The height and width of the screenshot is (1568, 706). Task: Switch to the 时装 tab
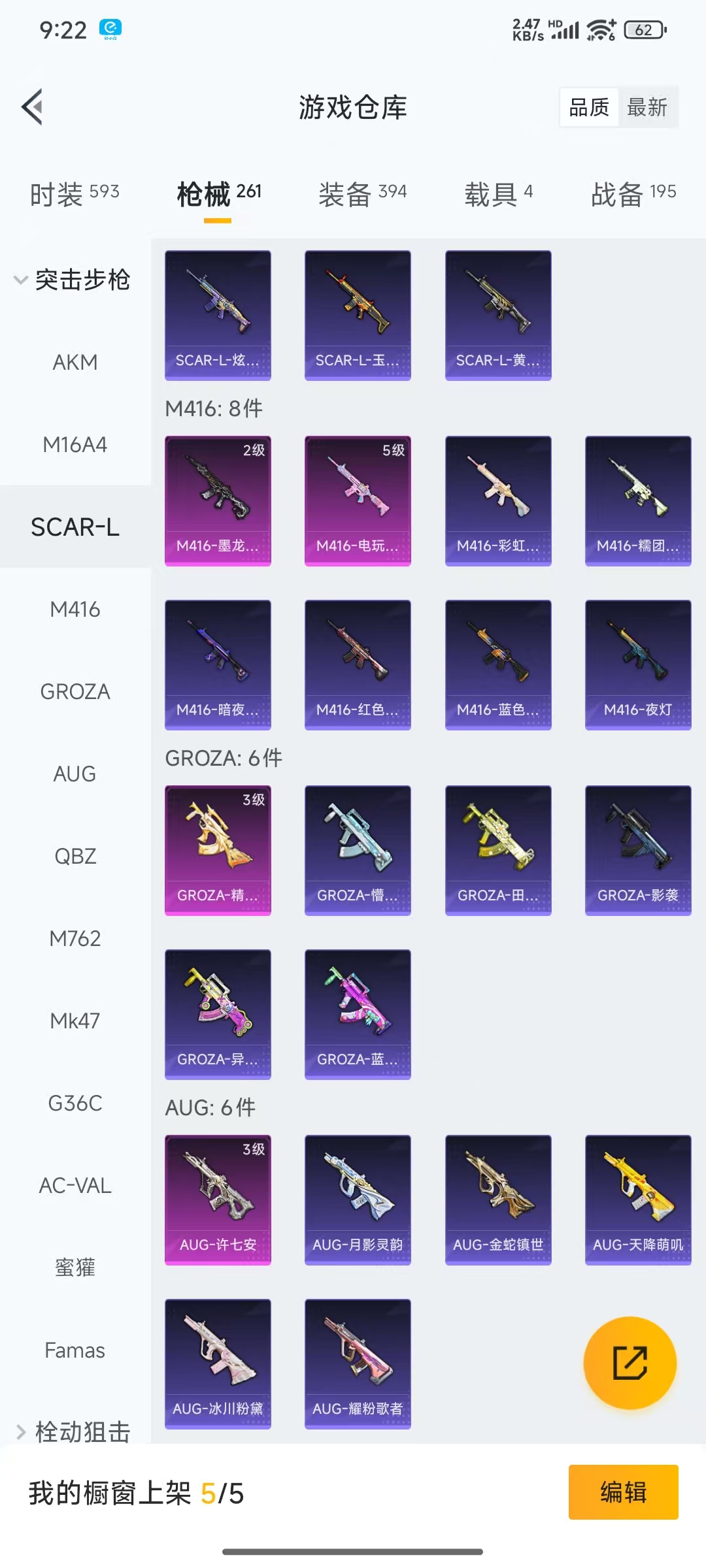click(75, 193)
